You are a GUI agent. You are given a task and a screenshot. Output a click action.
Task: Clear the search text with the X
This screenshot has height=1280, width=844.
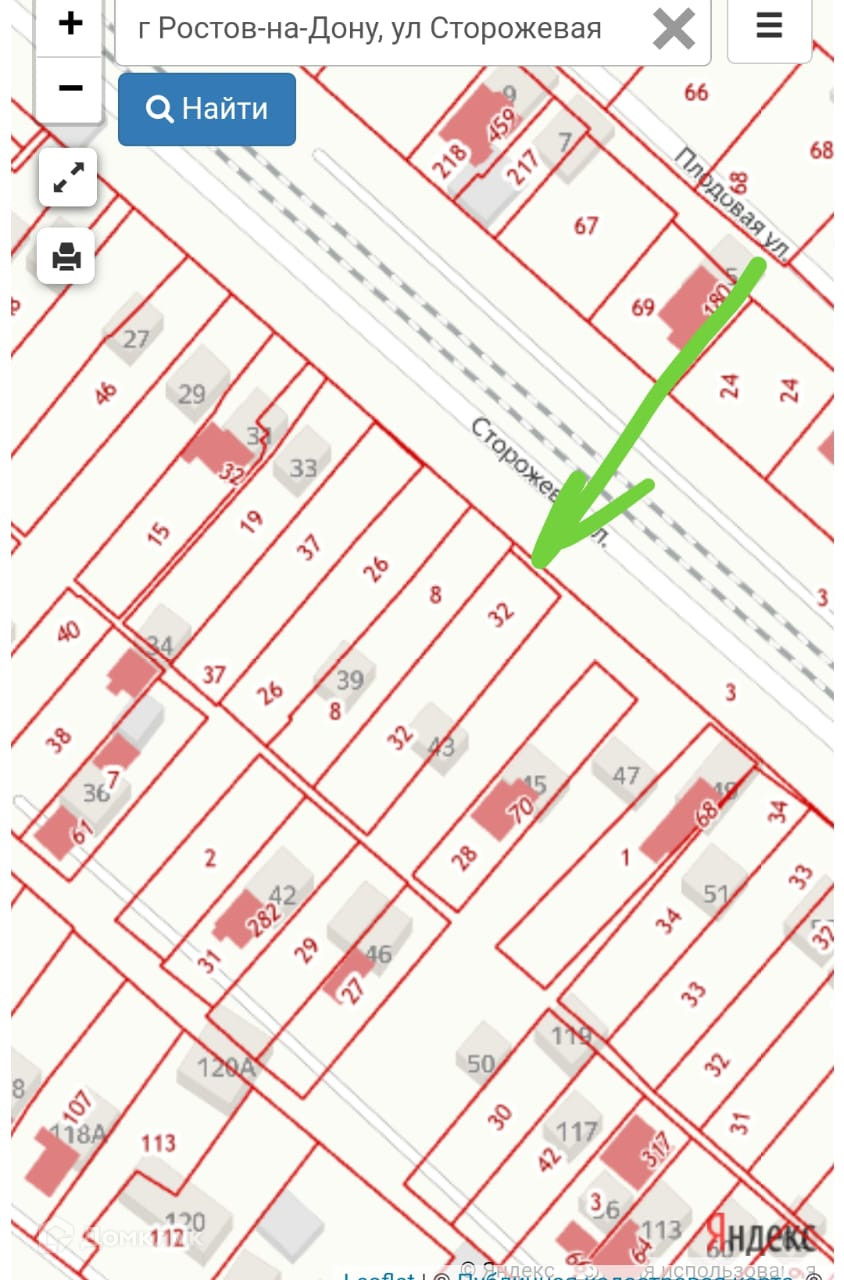pyautogui.click(x=673, y=29)
